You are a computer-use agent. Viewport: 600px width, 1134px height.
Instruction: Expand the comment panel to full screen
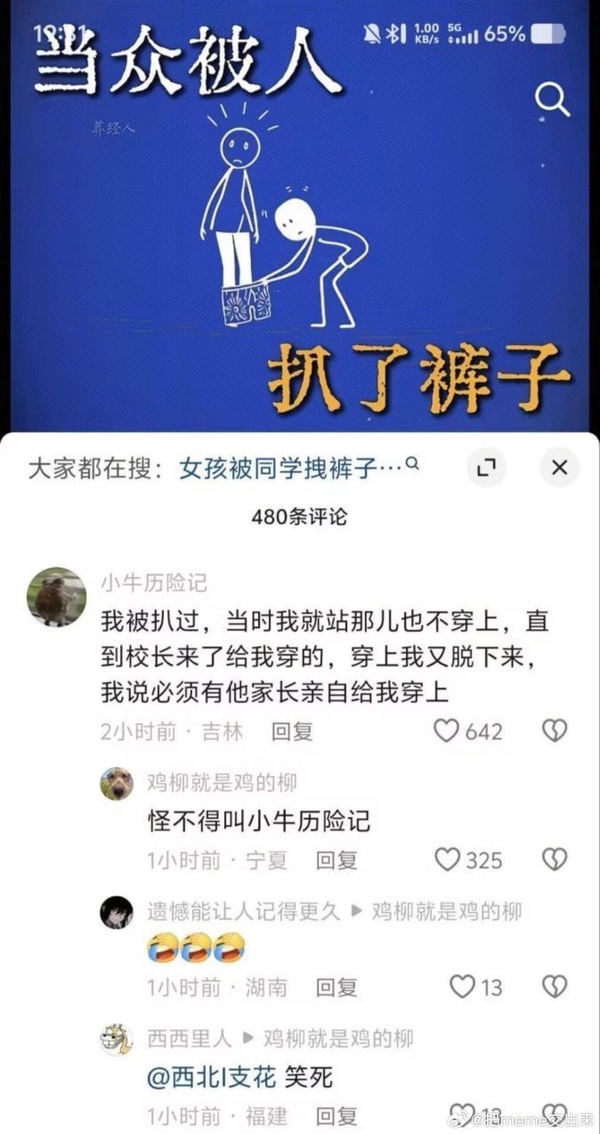(x=486, y=468)
